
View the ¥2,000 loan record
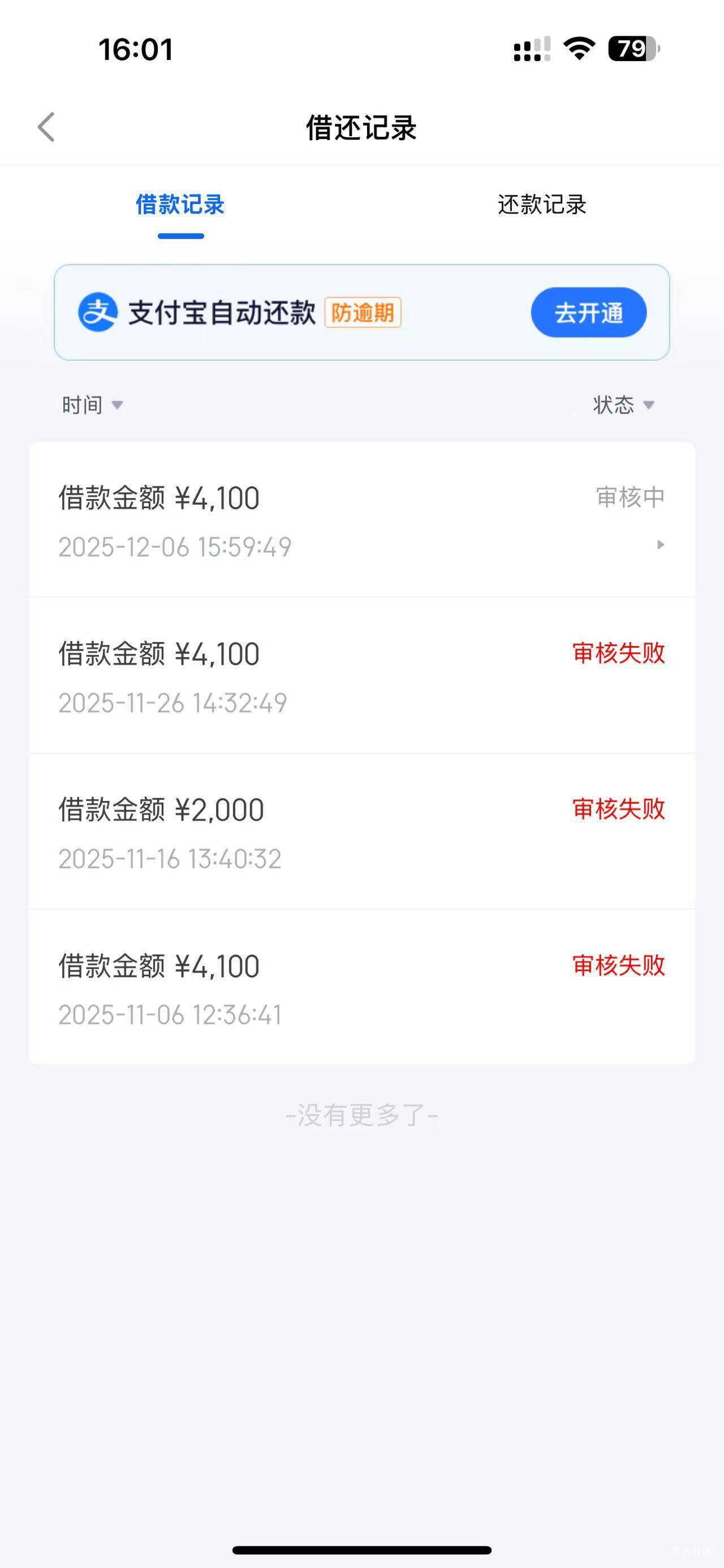click(361, 833)
